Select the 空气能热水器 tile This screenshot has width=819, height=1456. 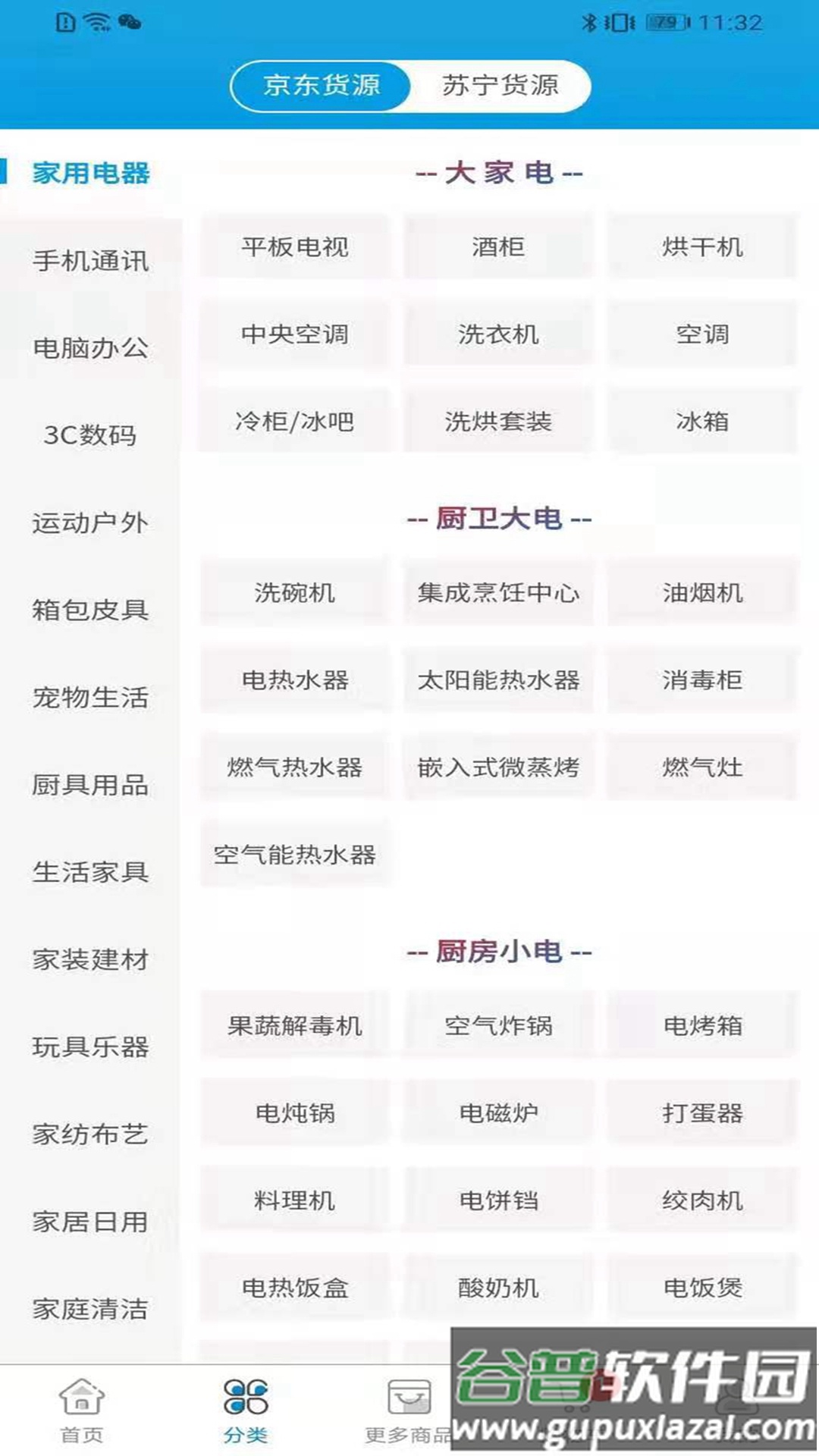pyautogui.click(x=294, y=855)
